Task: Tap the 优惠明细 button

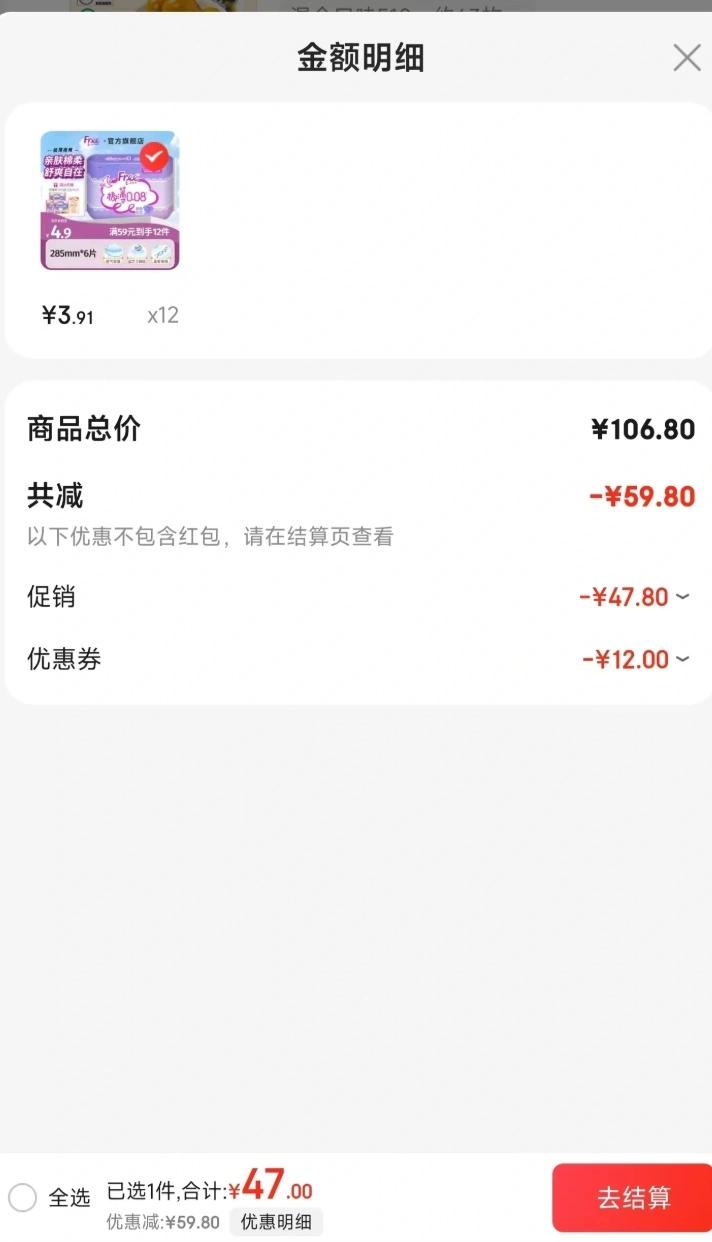Action: (x=276, y=1222)
